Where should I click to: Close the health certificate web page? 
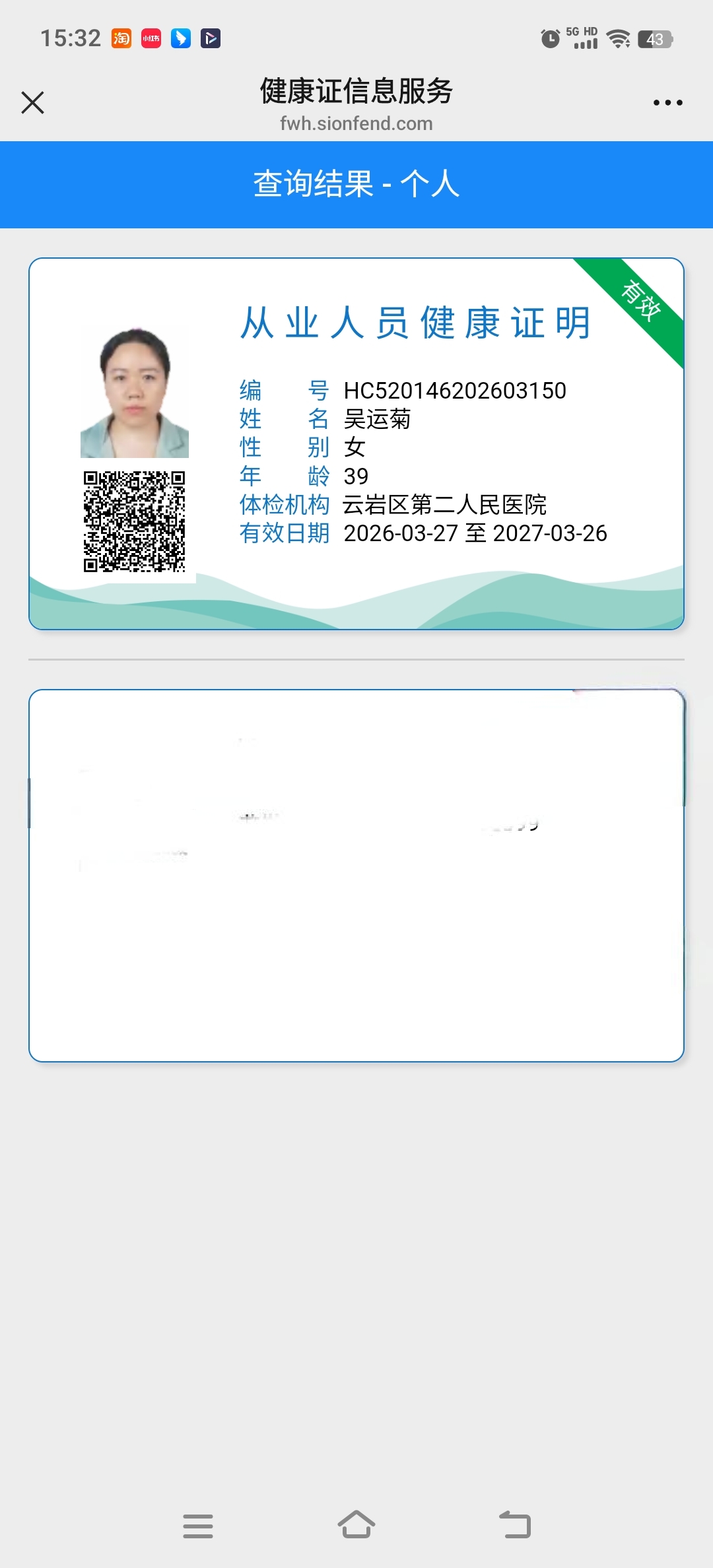pos(32,103)
